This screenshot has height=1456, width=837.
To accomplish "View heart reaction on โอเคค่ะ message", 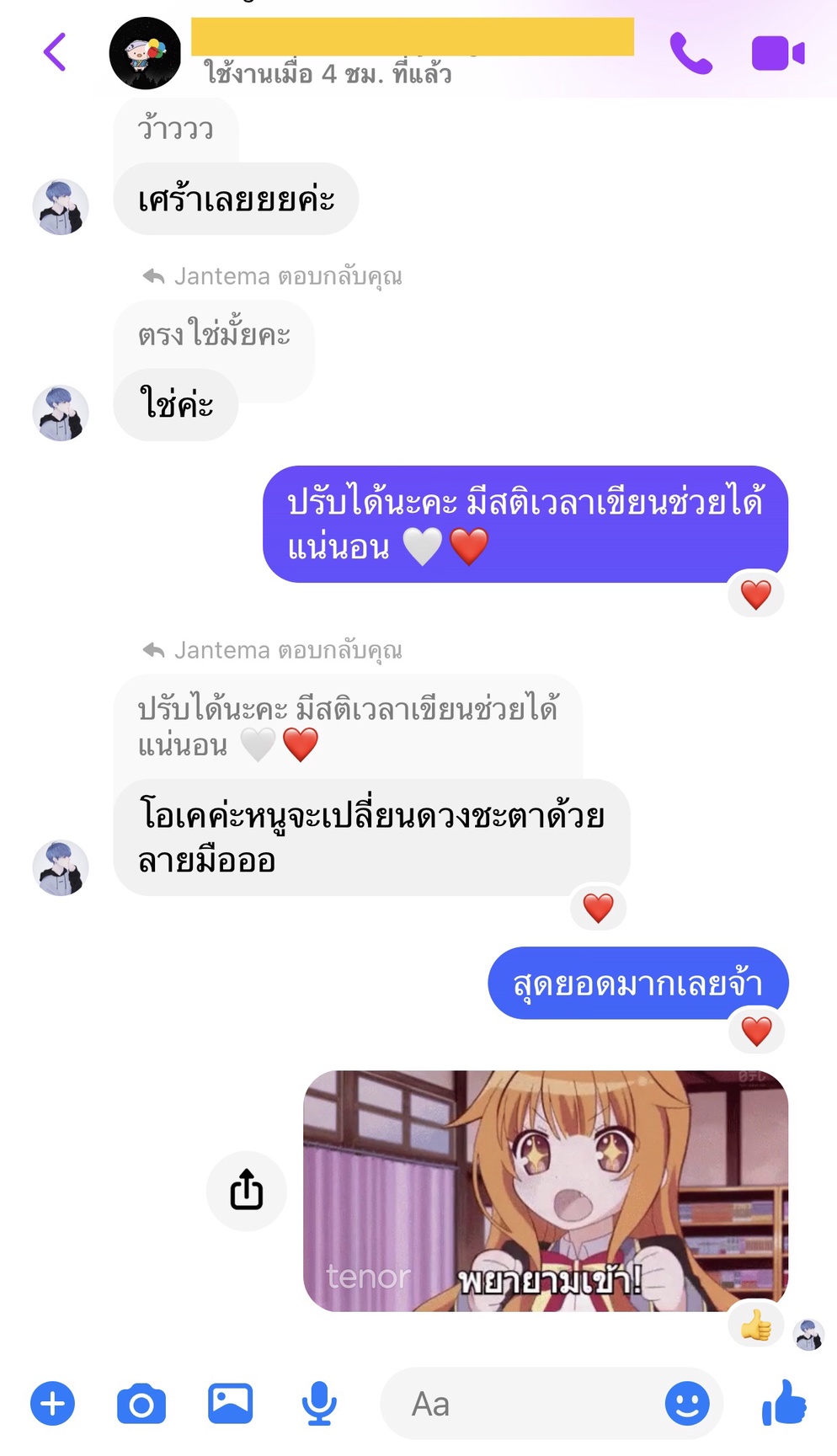I will [598, 908].
